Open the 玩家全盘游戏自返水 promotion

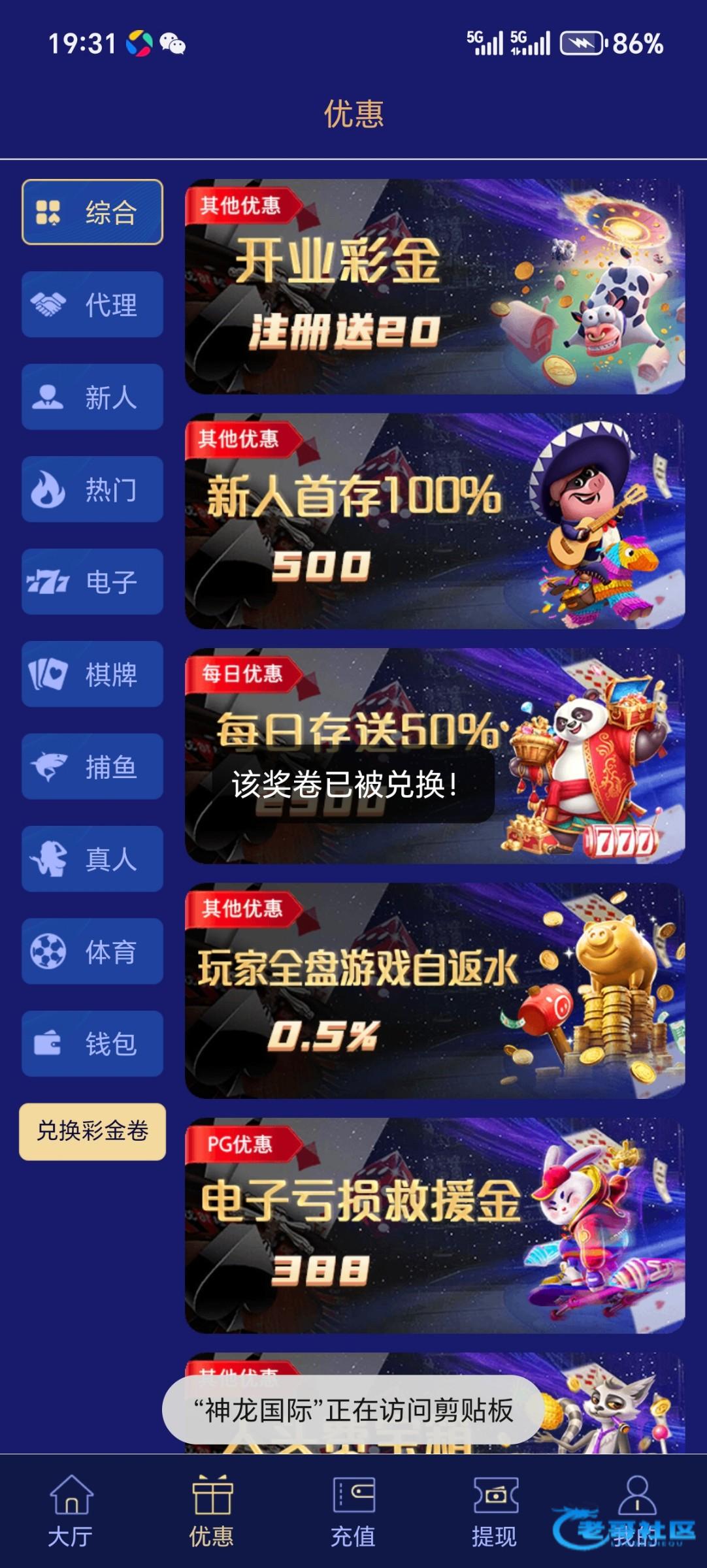[x=435, y=990]
